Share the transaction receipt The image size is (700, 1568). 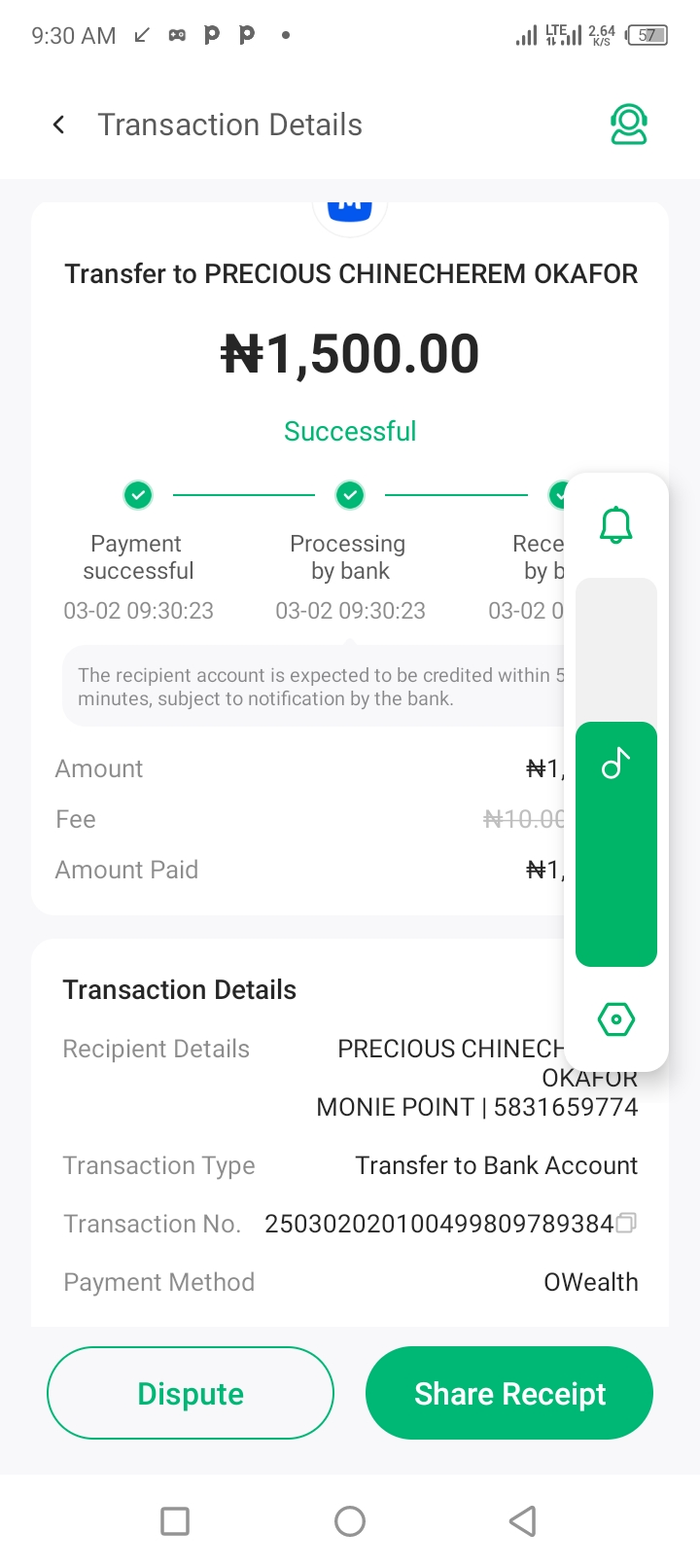pyautogui.click(x=509, y=1393)
